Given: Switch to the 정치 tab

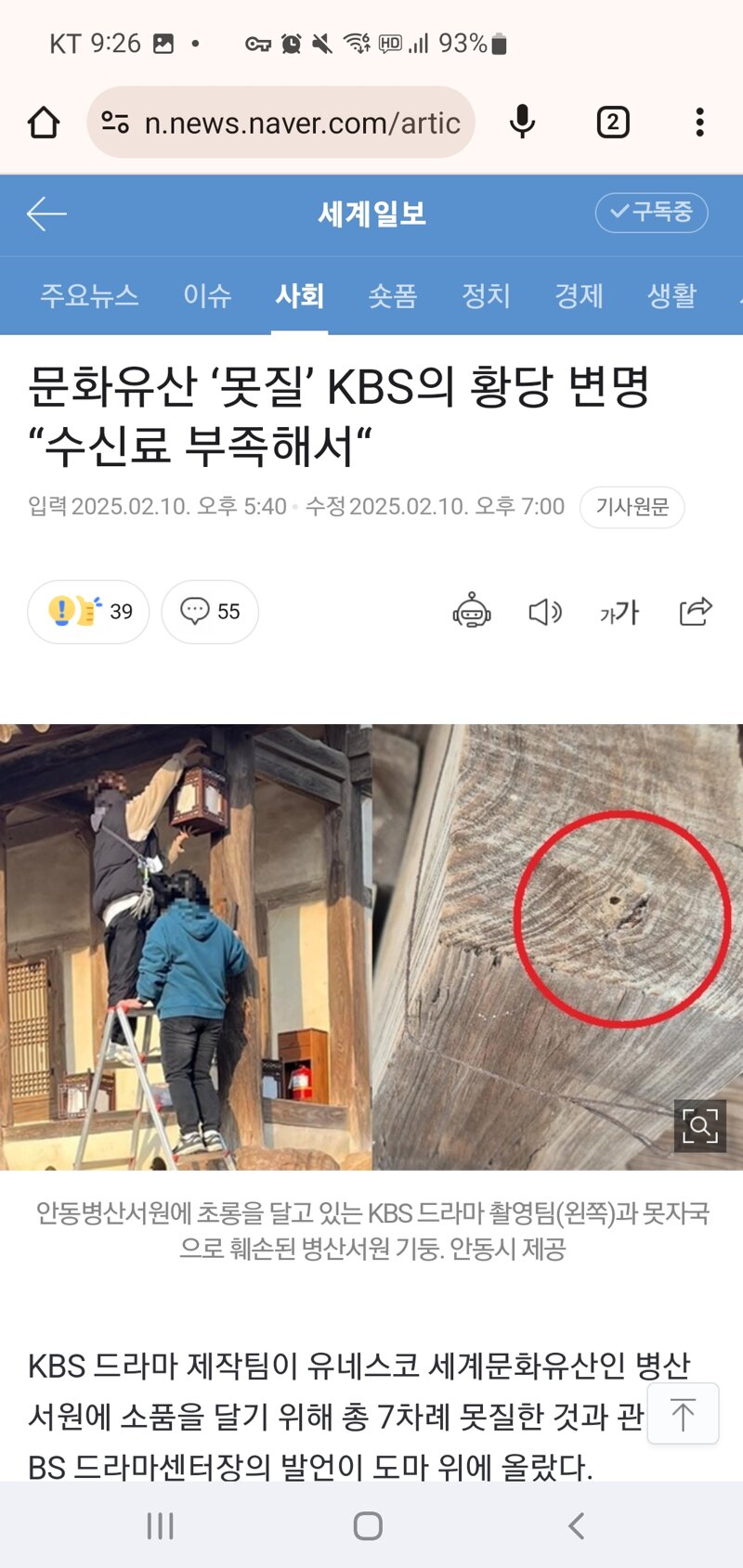Looking at the screenshot, I should [x=486, y=295].
